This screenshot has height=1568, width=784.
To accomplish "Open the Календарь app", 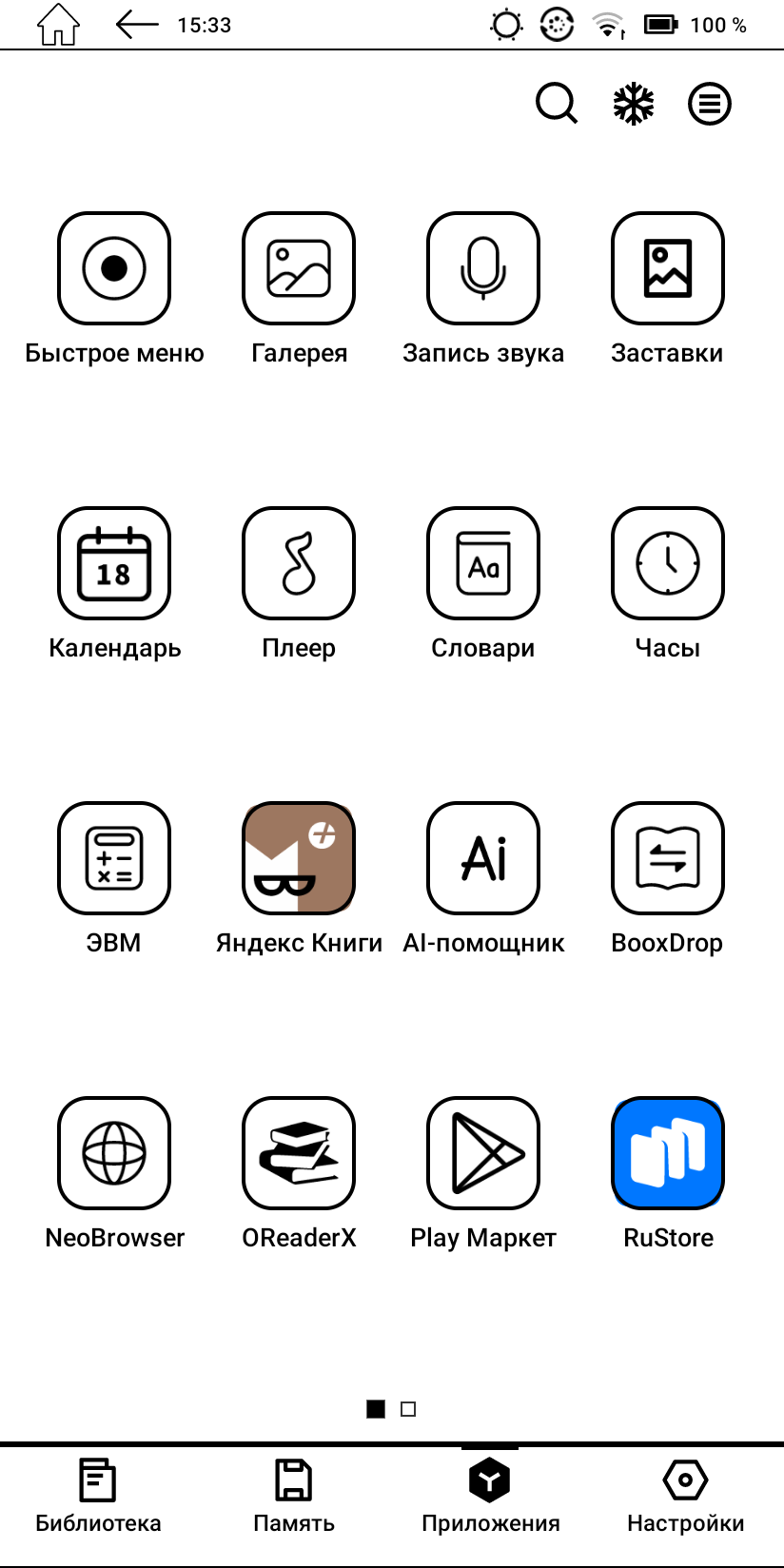I will pyautogui.click(x=114, y=563).
